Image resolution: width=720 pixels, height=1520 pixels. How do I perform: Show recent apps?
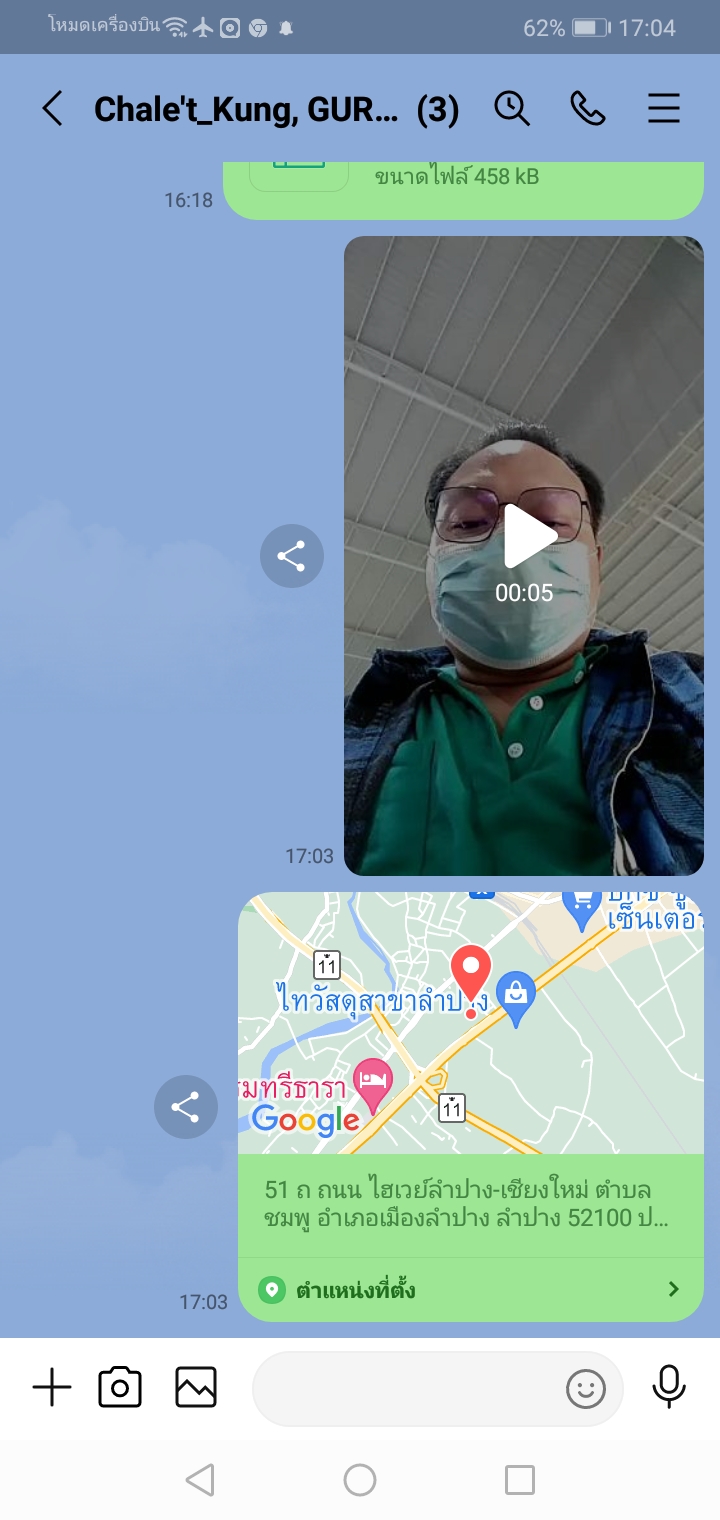(520, 1480)
